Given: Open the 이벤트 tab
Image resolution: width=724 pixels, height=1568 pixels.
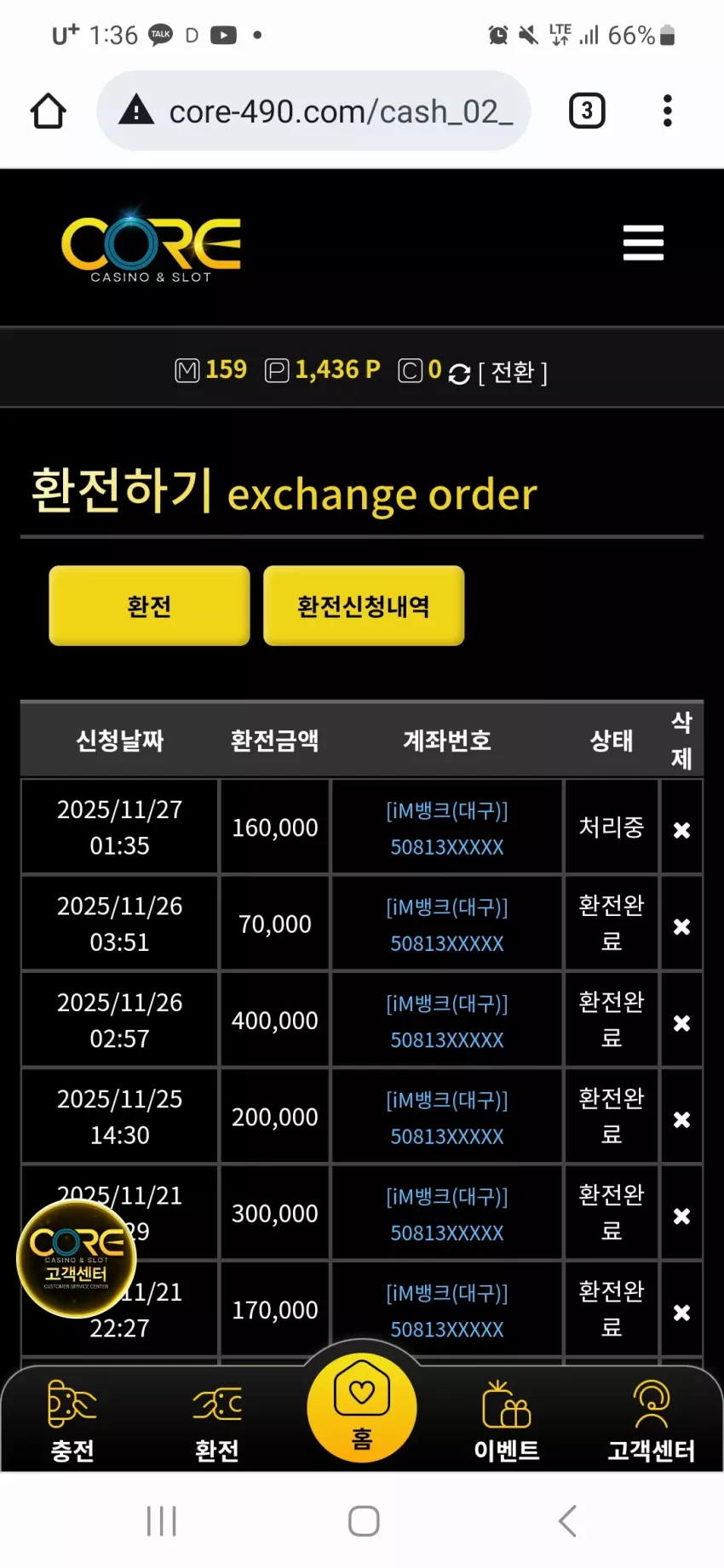Looking at the screenshot, I should (507, 1422).
